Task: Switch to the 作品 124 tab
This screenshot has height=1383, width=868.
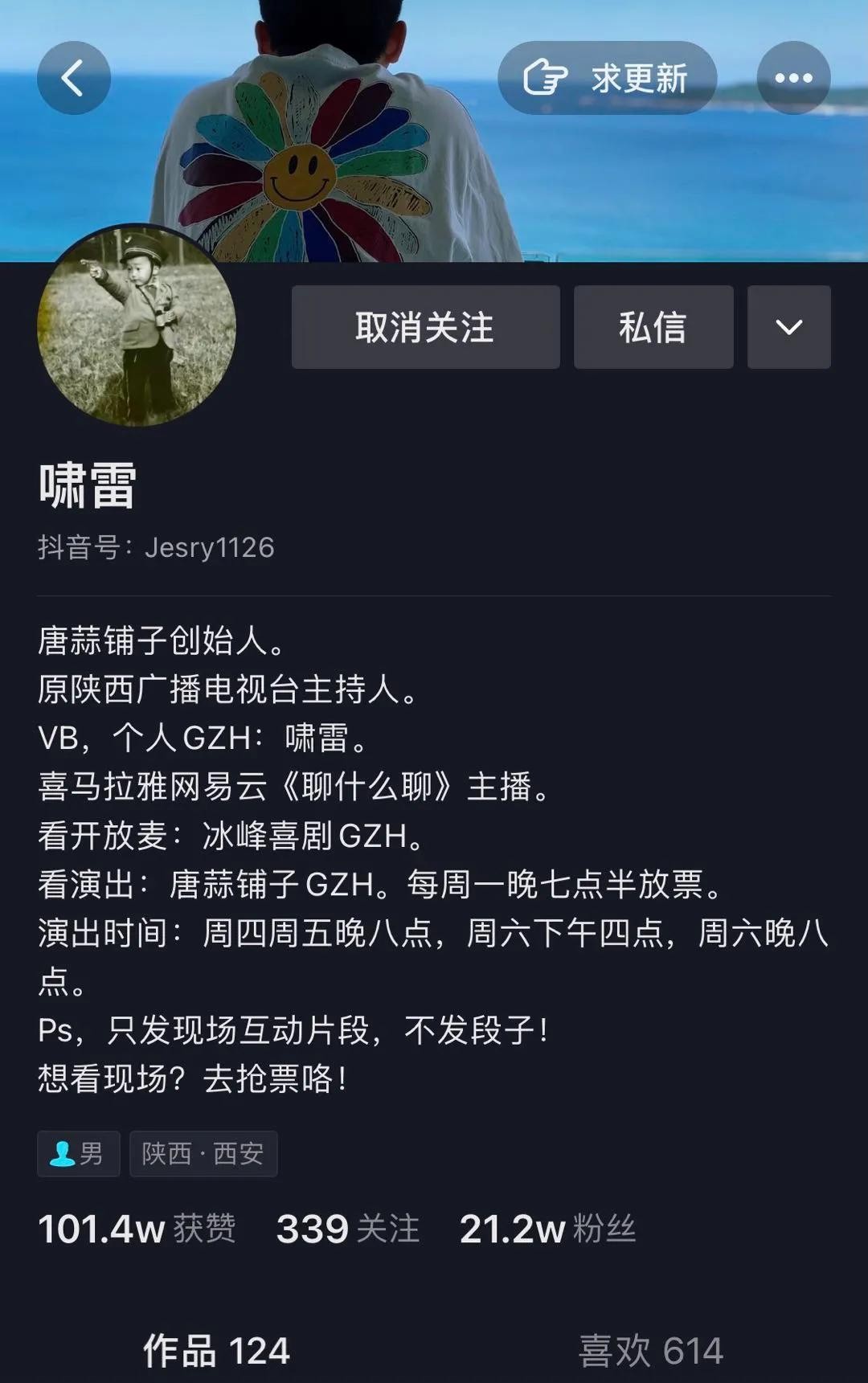Action: [216, 1351]
